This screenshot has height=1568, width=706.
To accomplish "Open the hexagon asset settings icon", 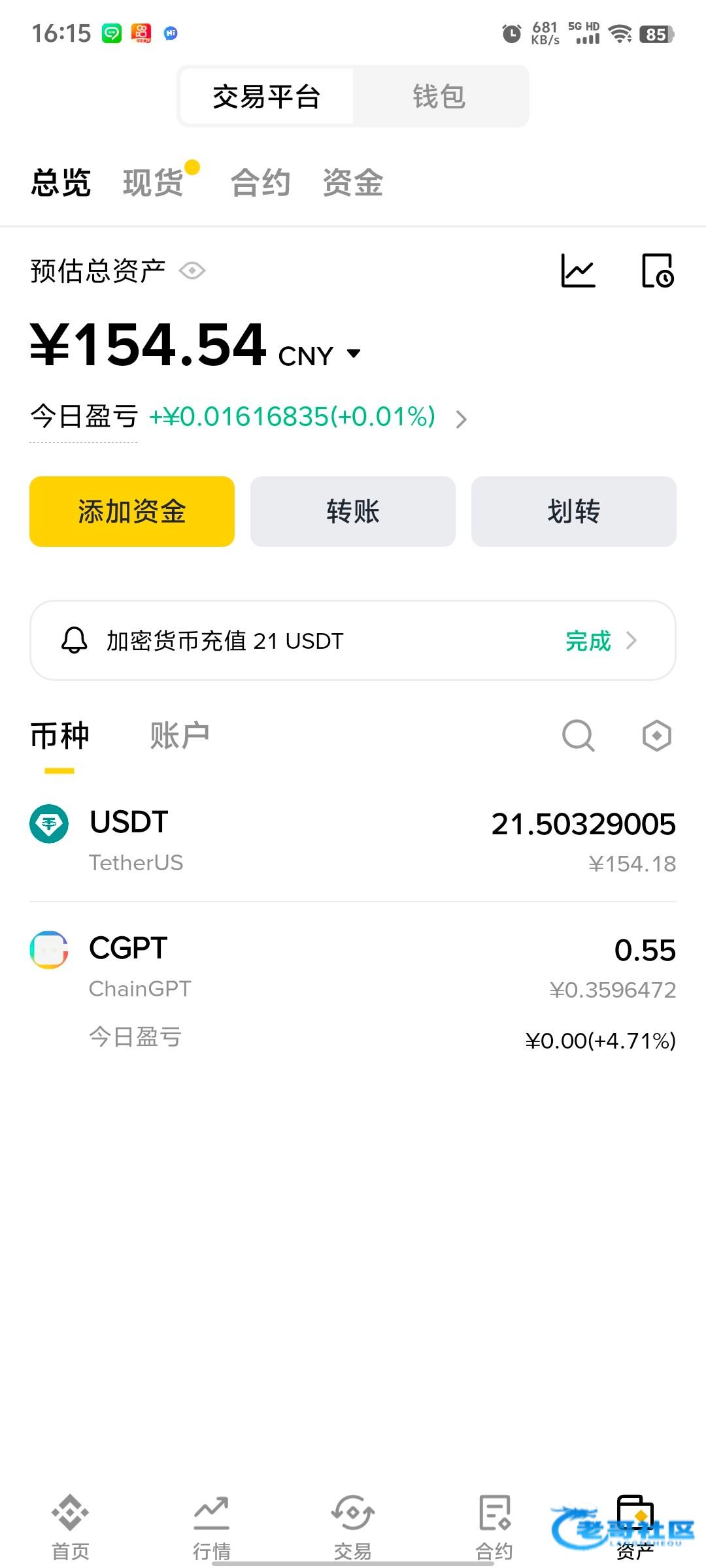I will tap(657, 736).
